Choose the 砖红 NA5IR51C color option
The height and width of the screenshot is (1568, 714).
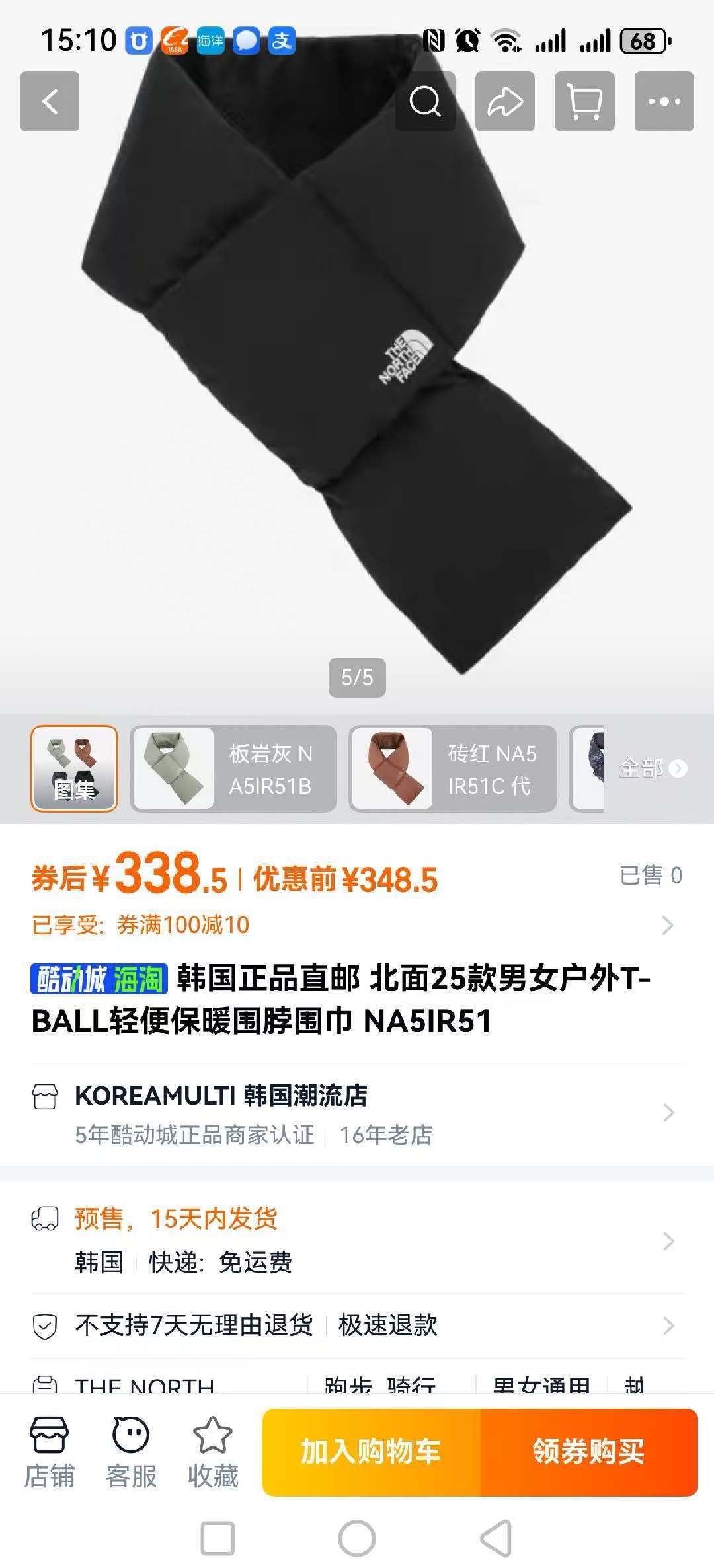pyautogui.click(x=453, y=768)
